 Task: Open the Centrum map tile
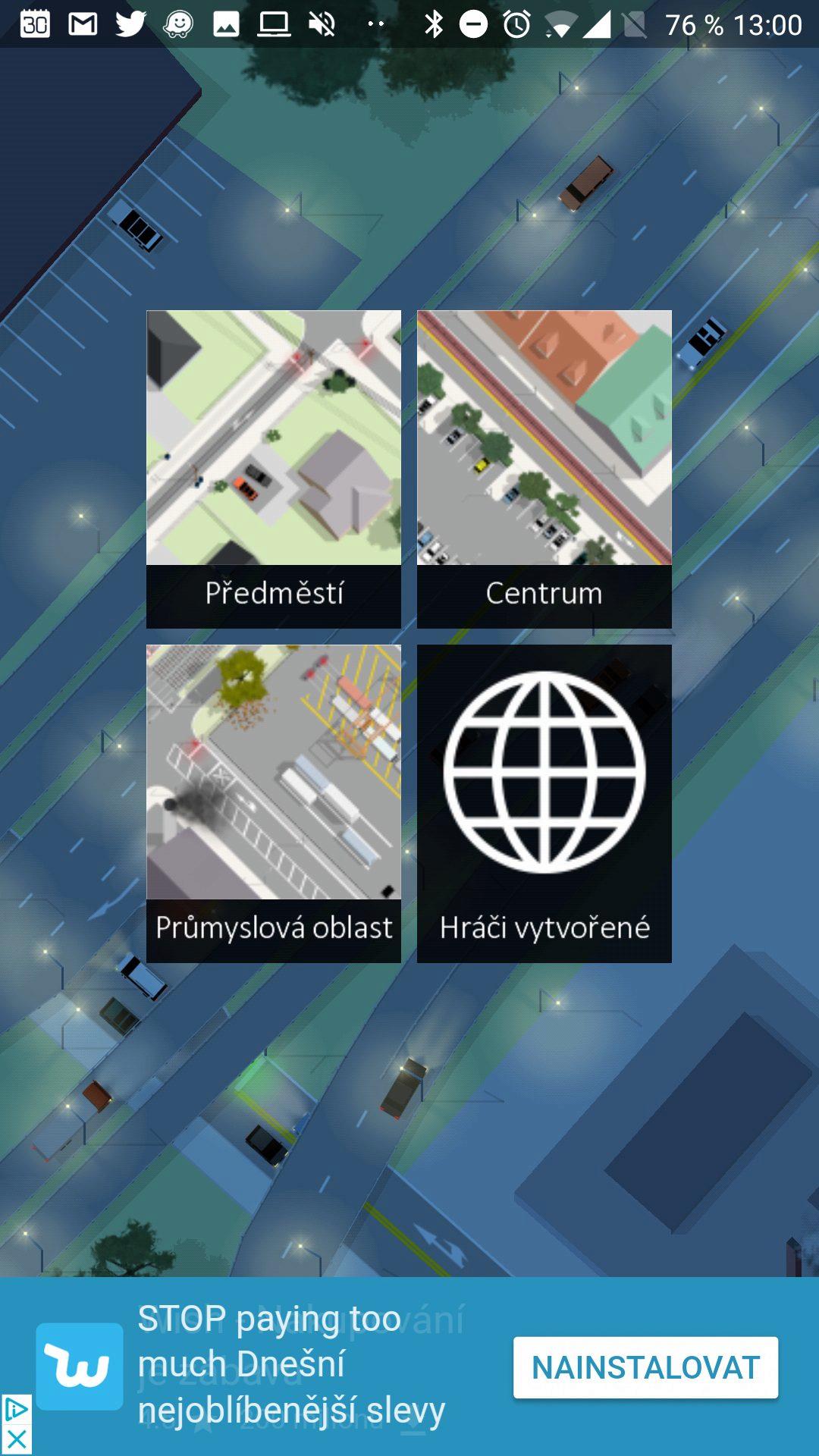(x=544, y=469)
